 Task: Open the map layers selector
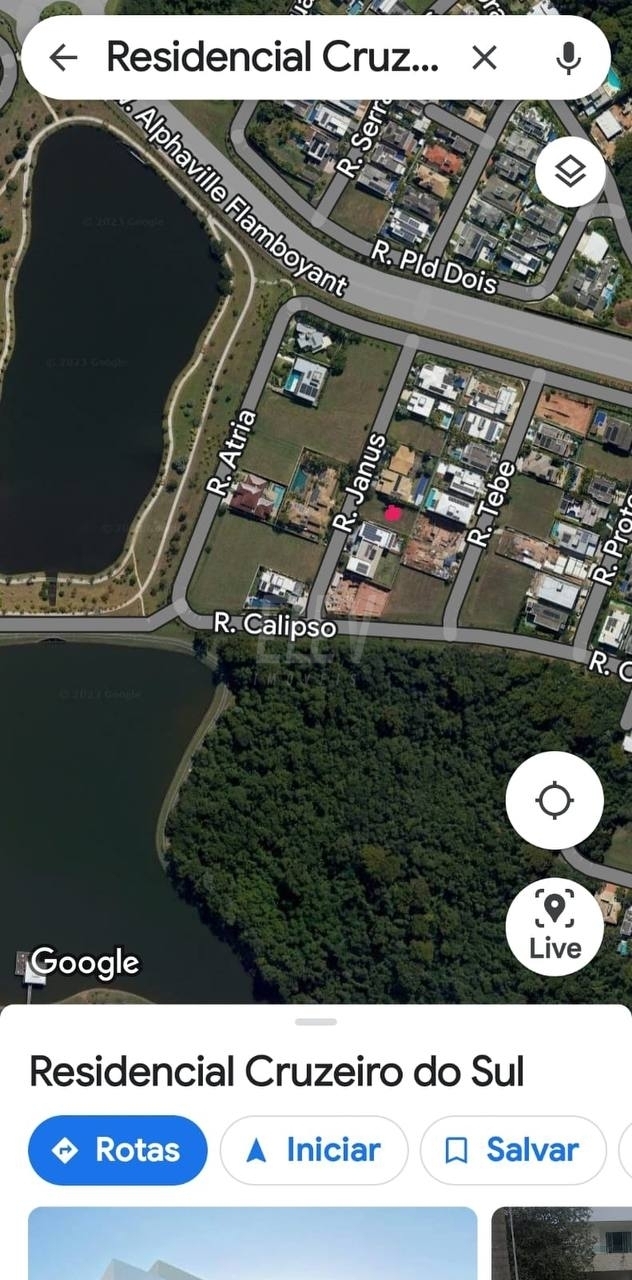(569, 173)
